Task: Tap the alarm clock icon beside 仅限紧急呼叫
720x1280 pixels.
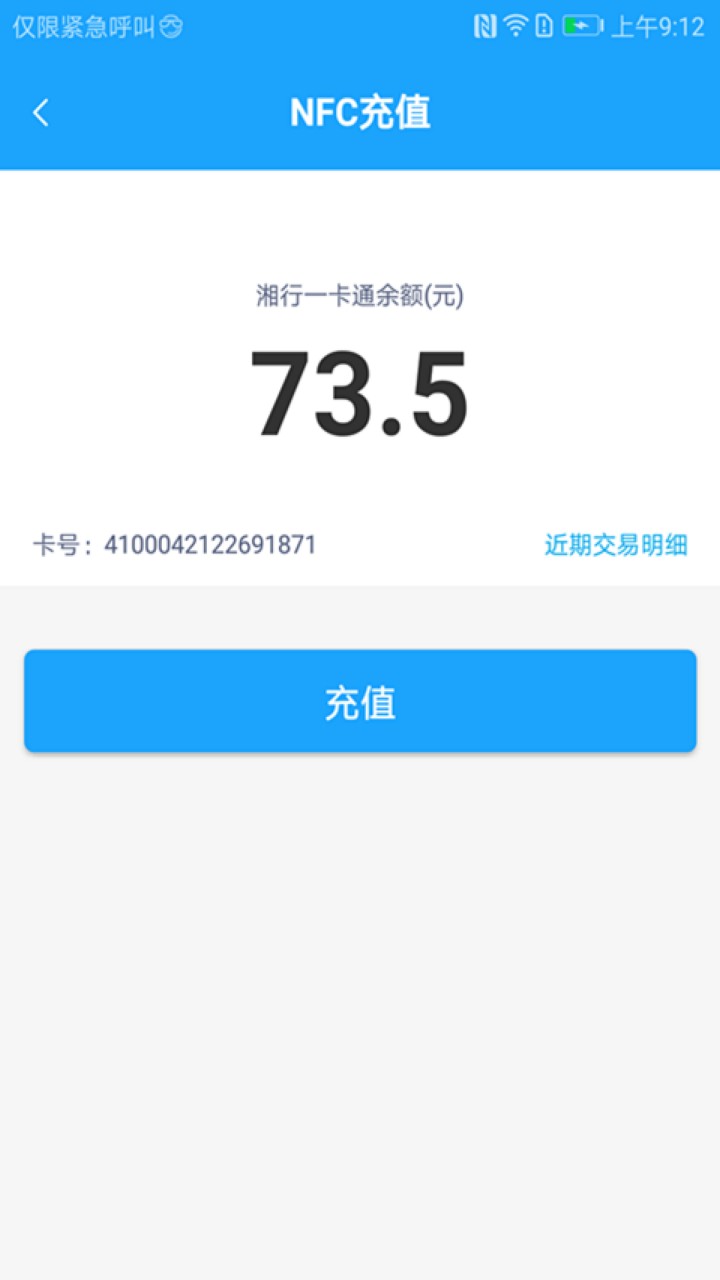Action: click(170, 28)
